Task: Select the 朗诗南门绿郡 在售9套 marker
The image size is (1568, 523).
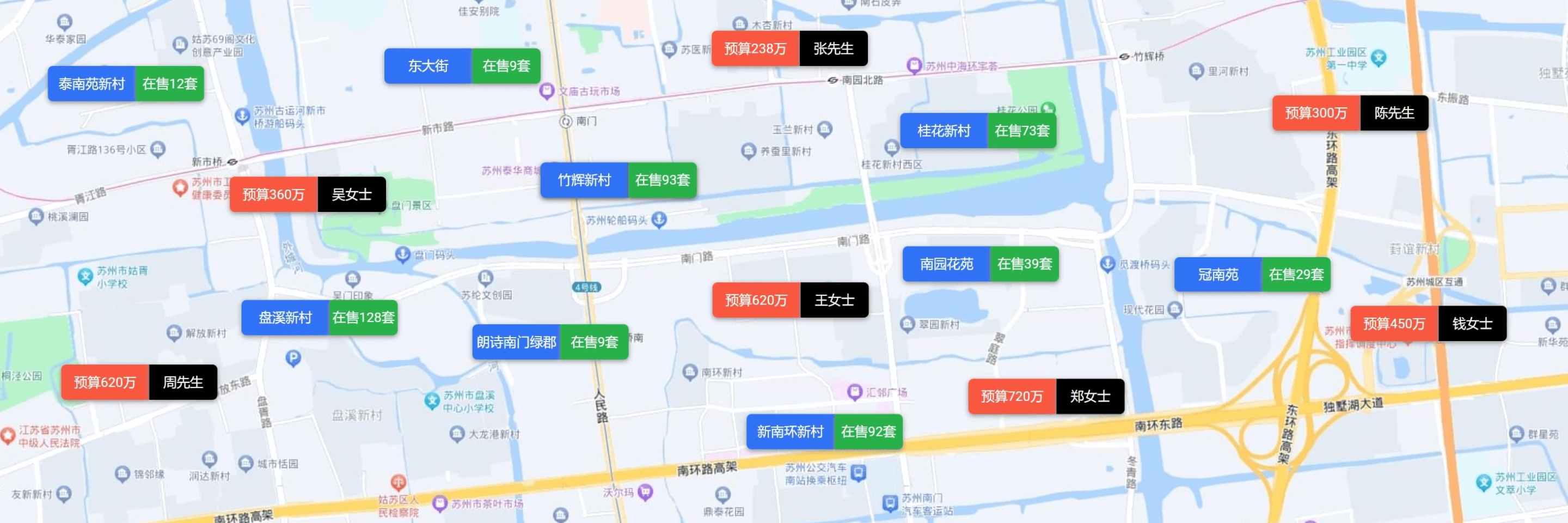Action: coord(550,342)
